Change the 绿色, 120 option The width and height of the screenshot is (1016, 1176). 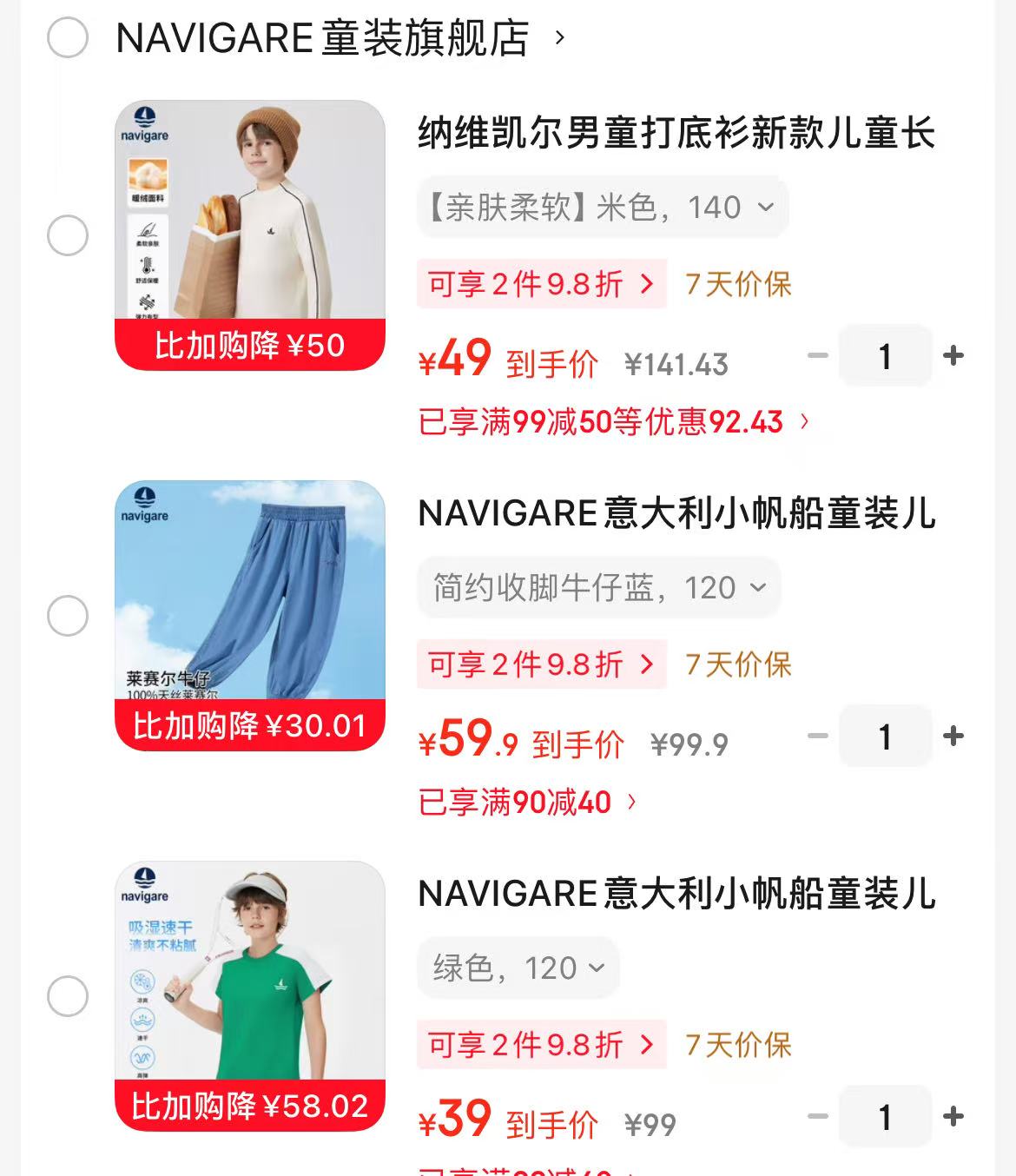518,968
